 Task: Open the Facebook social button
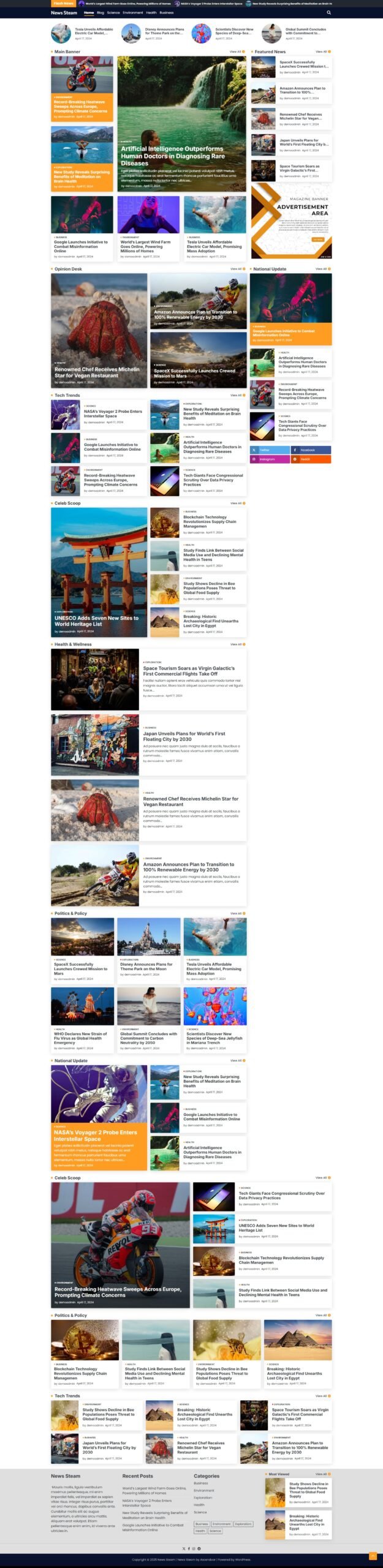(x=311, y=450)
